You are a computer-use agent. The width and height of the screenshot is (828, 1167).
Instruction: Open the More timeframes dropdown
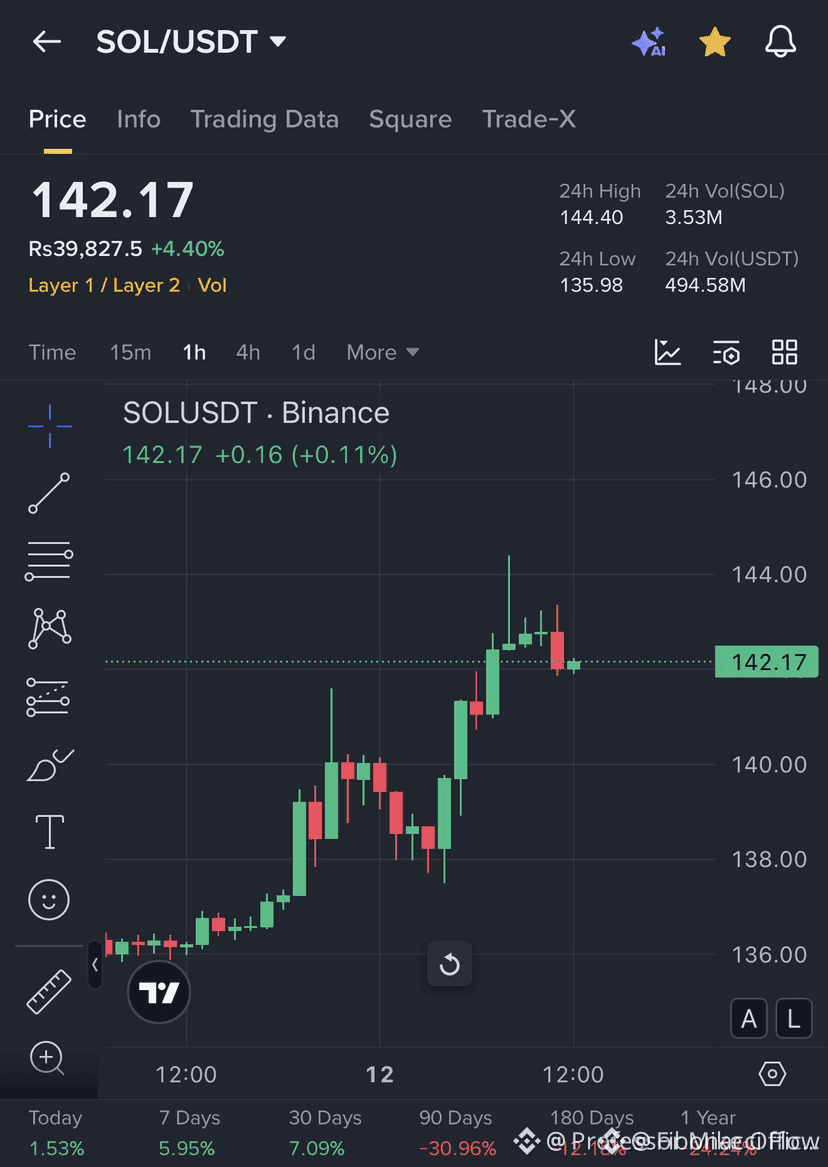coord(382,352)
